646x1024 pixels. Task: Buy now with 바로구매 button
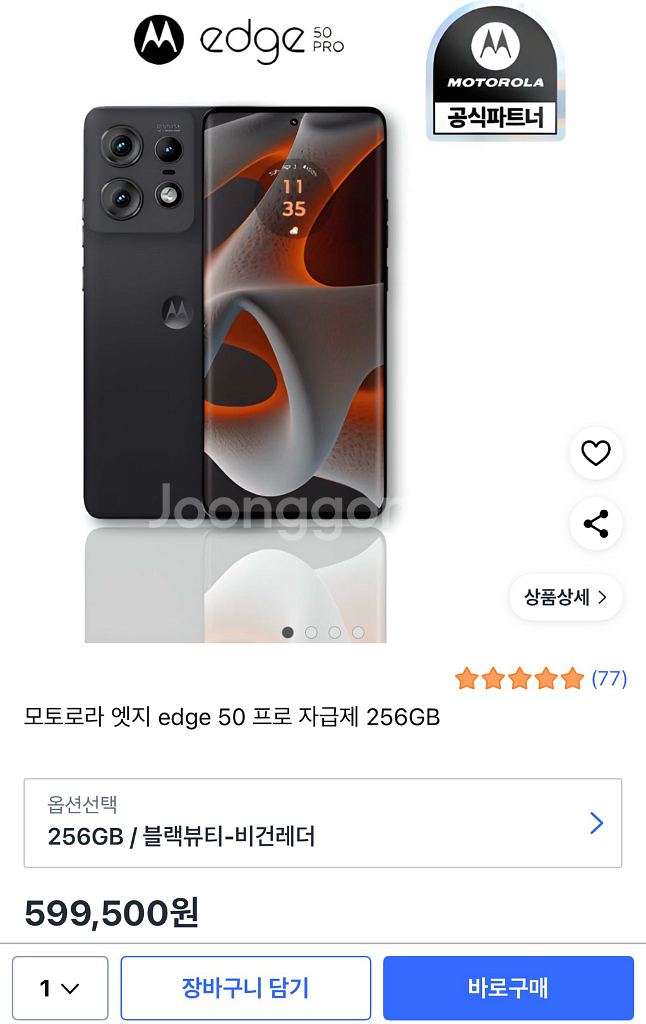(x=508, y=988)
